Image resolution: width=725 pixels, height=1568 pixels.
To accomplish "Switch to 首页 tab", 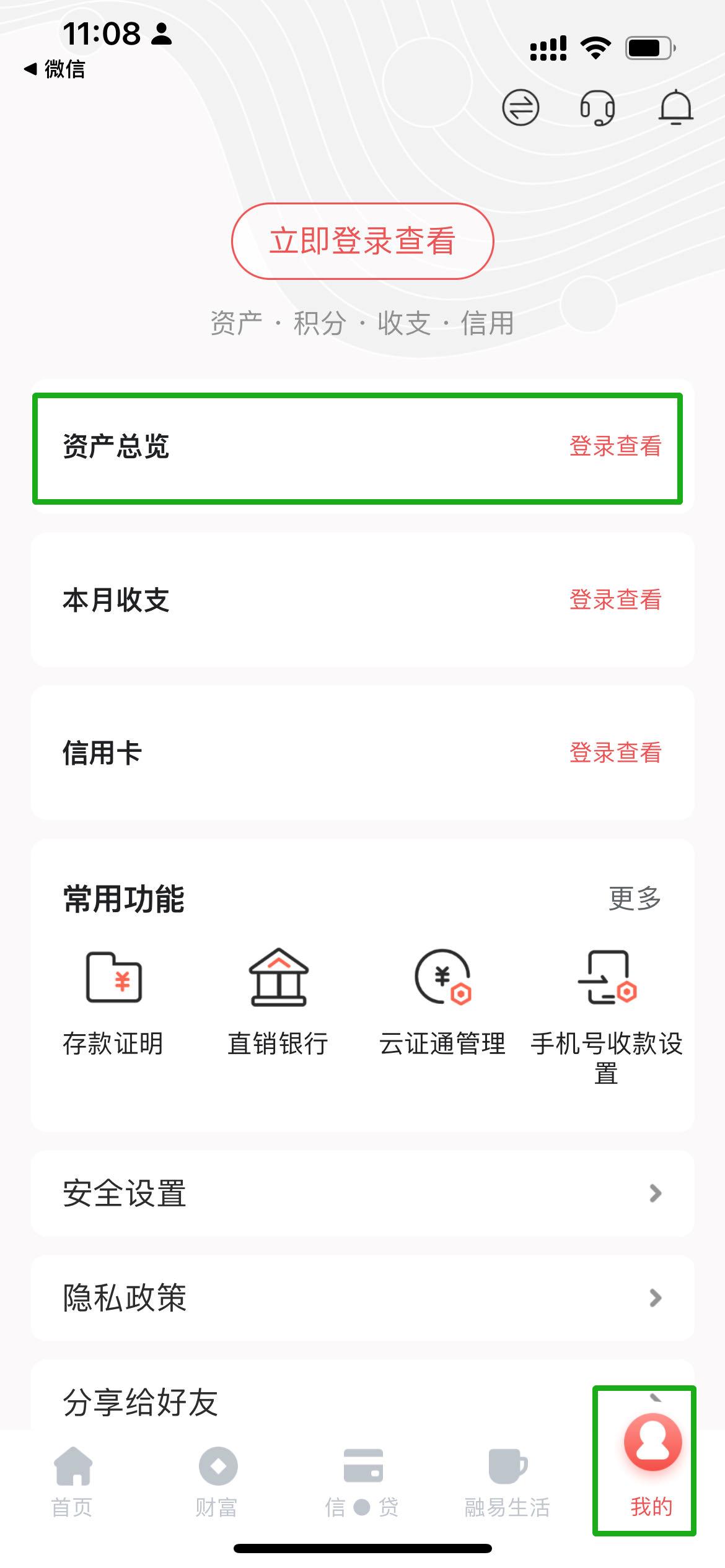I will tap(72, 1481).
